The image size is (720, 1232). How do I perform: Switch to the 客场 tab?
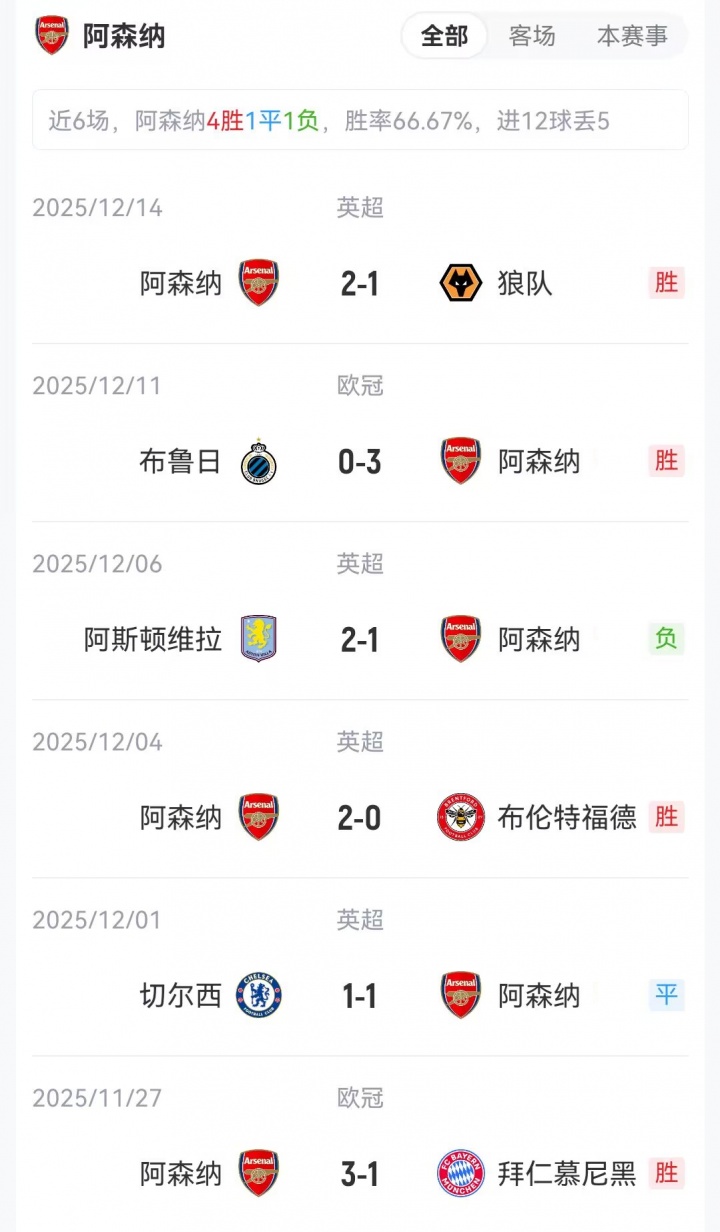[x=532, y=37]
